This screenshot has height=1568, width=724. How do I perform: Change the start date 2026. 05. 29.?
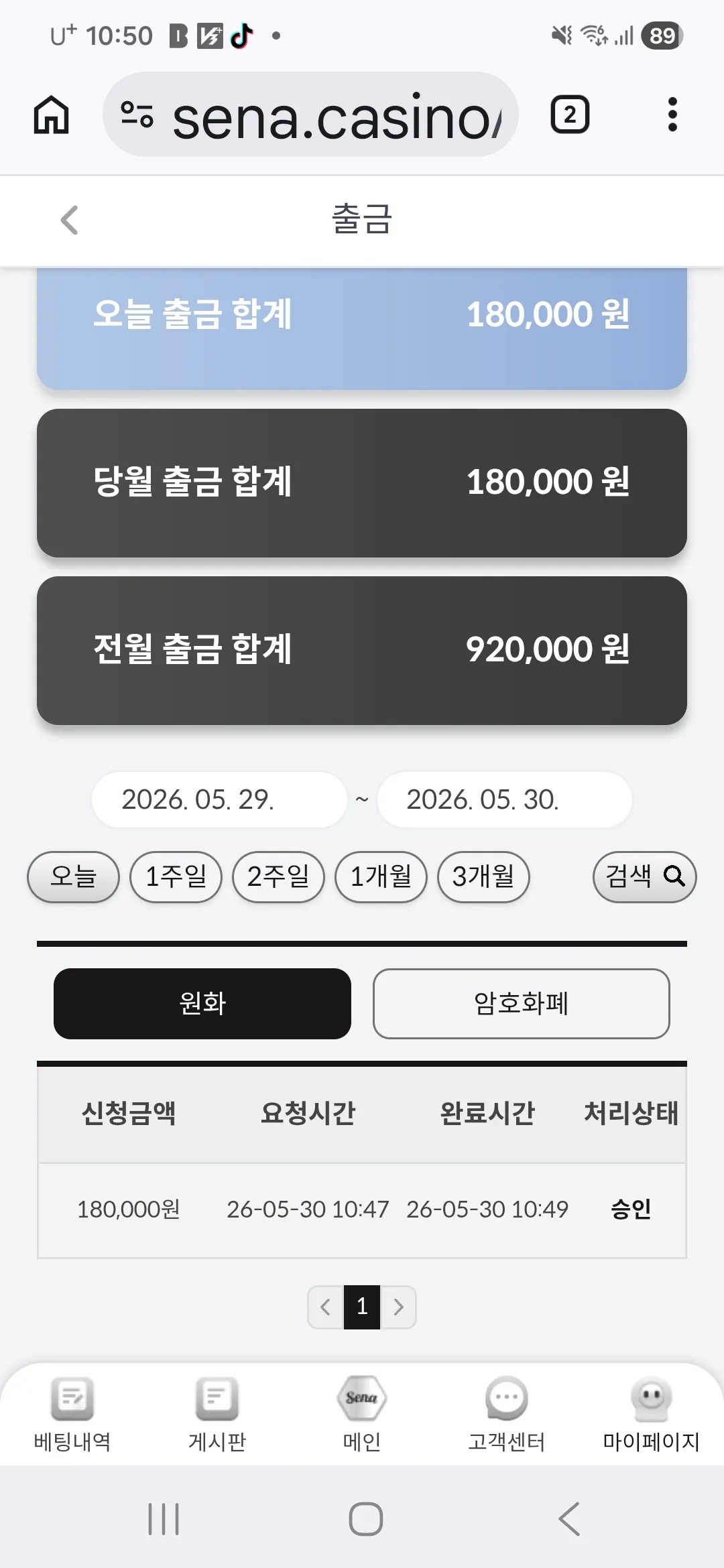pyautogui.click(x=219, y=799)
